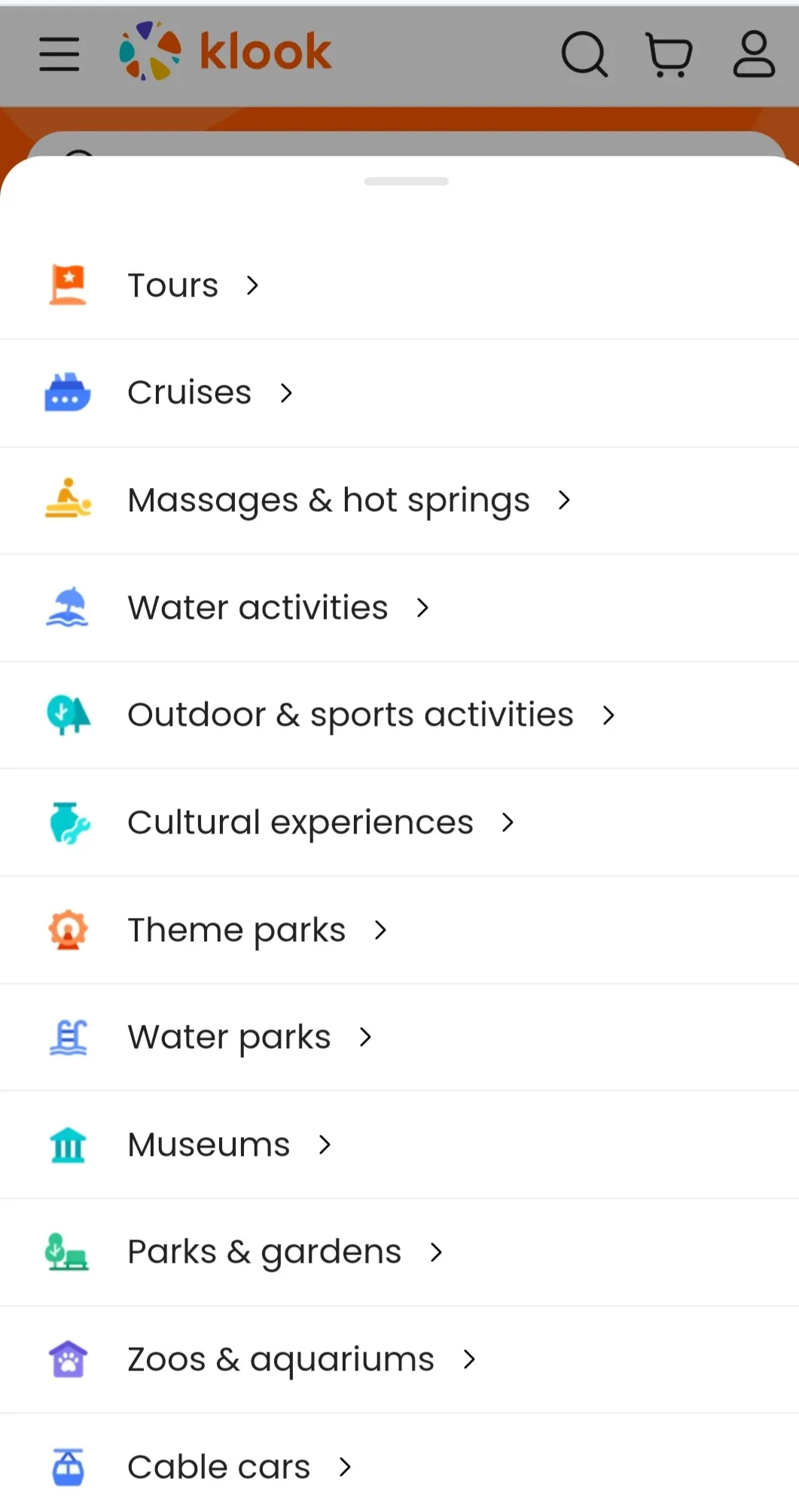Open Zoos & aquariums
The width and height of the screenshot is (799, 1512).
(x=399, y=1359)
